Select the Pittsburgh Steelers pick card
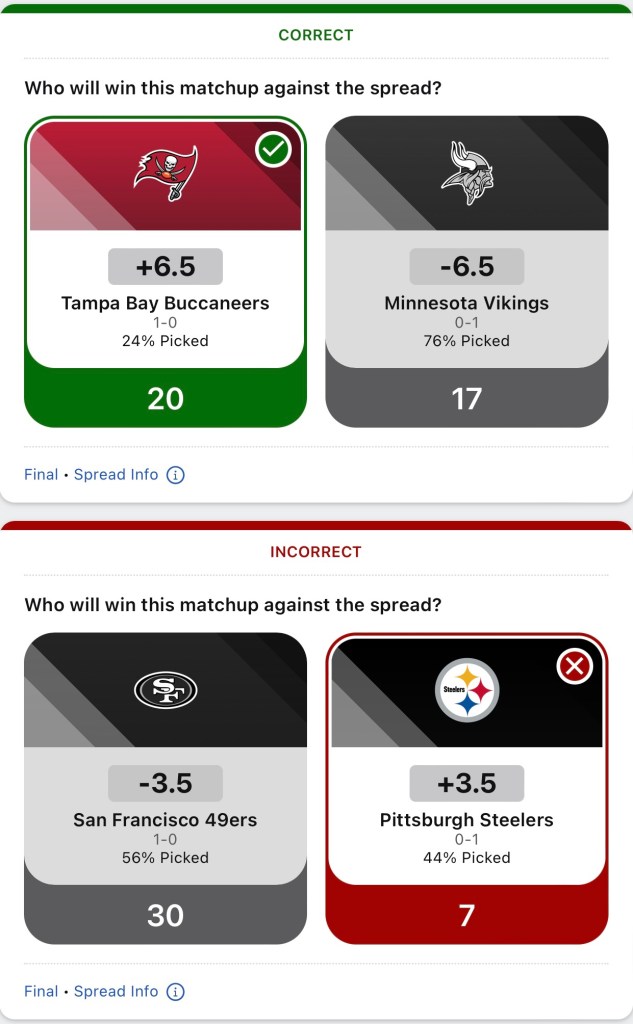Viewport: 633px width, 1024px height. (x=467, y=789)
